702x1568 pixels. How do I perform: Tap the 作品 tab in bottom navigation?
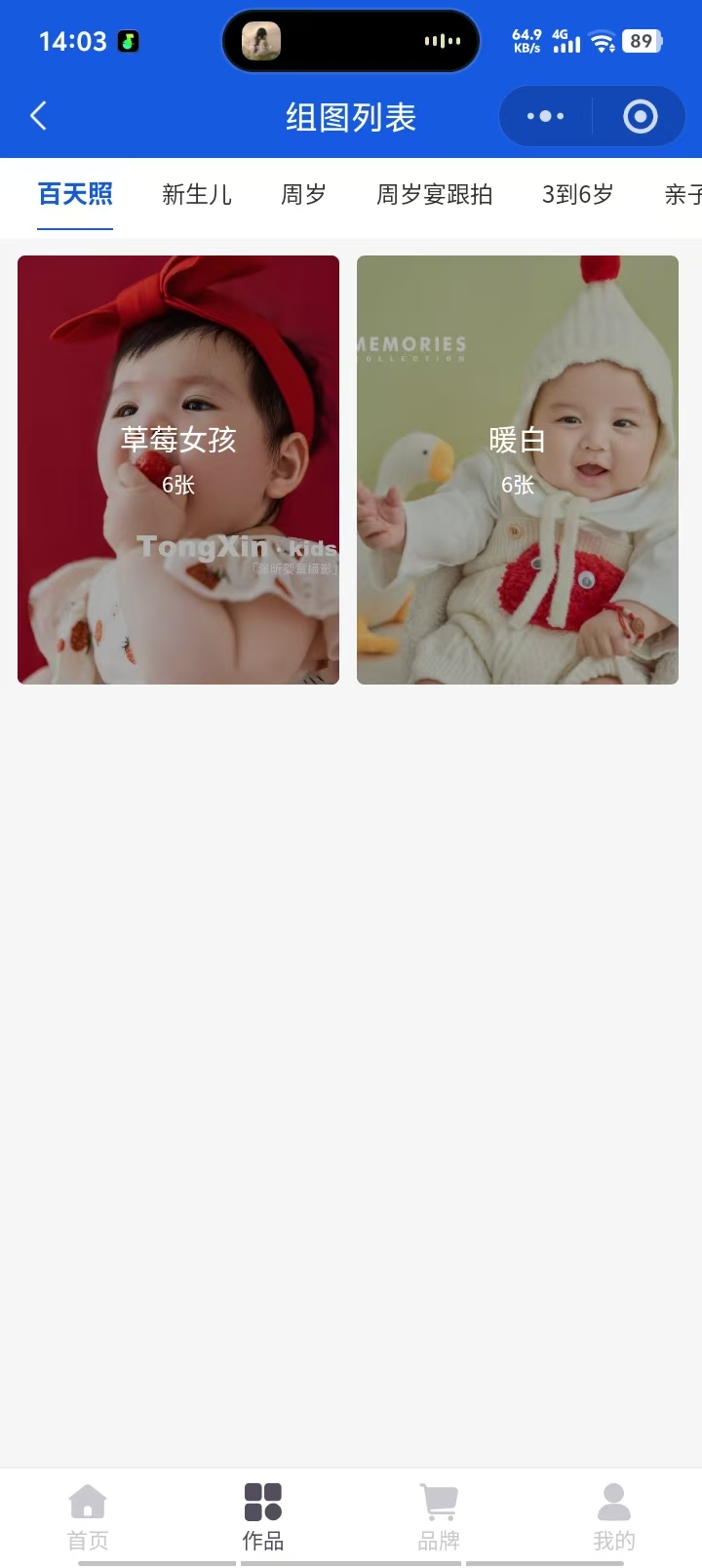(x=263, y=1516)
